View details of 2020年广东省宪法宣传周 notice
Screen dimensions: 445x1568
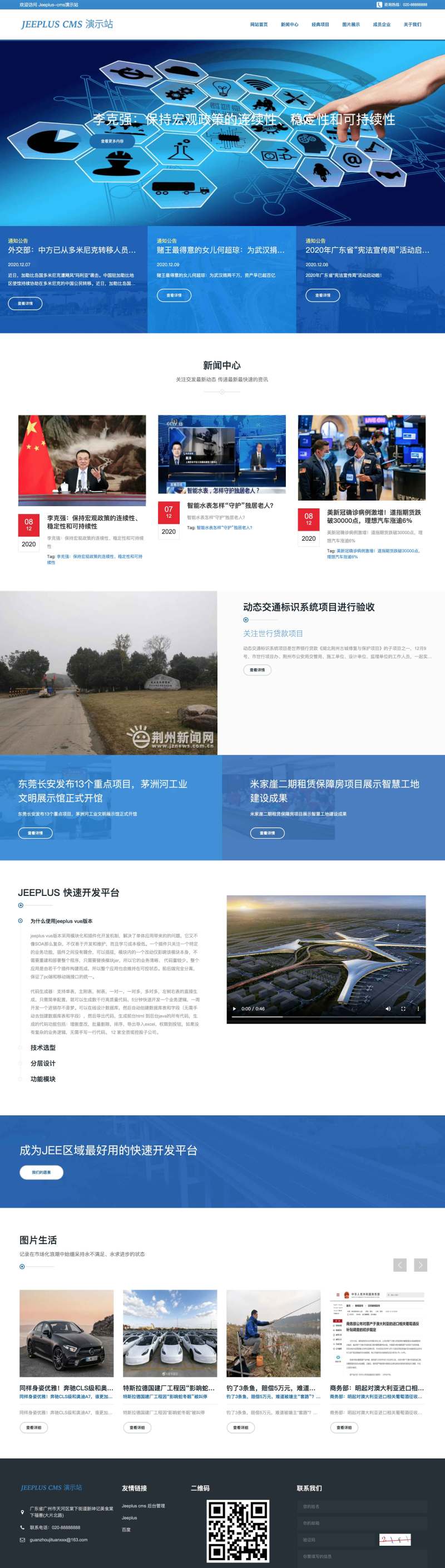322,295
